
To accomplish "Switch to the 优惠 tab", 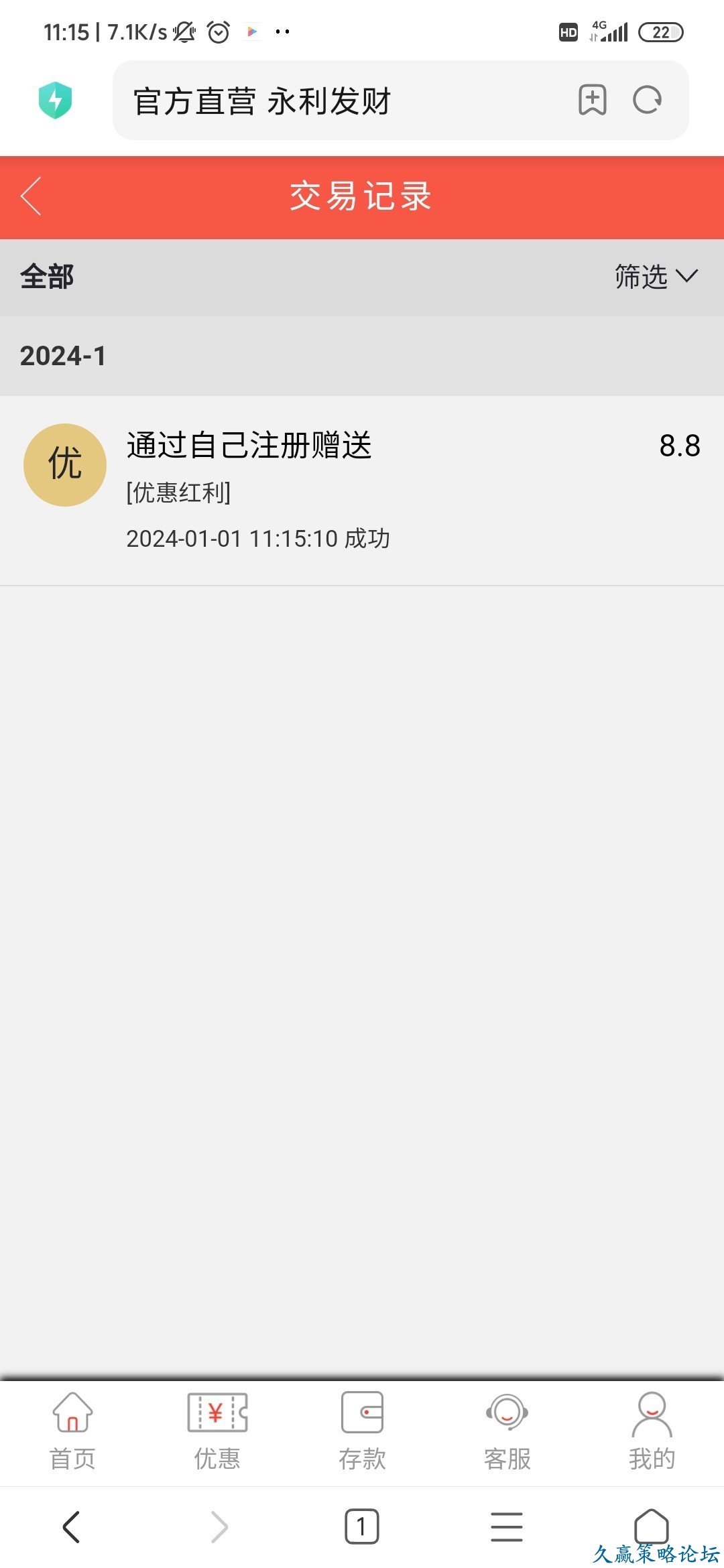I will pos(217,1430).
